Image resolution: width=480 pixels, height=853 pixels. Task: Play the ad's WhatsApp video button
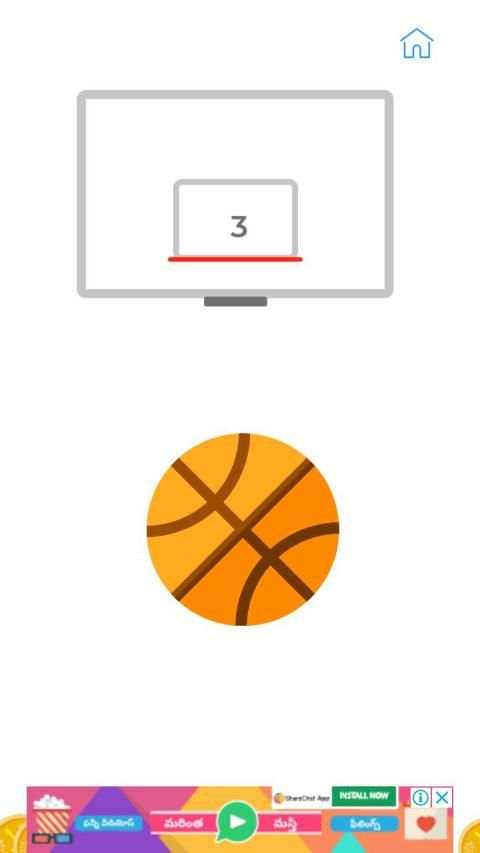click(237, 821)
